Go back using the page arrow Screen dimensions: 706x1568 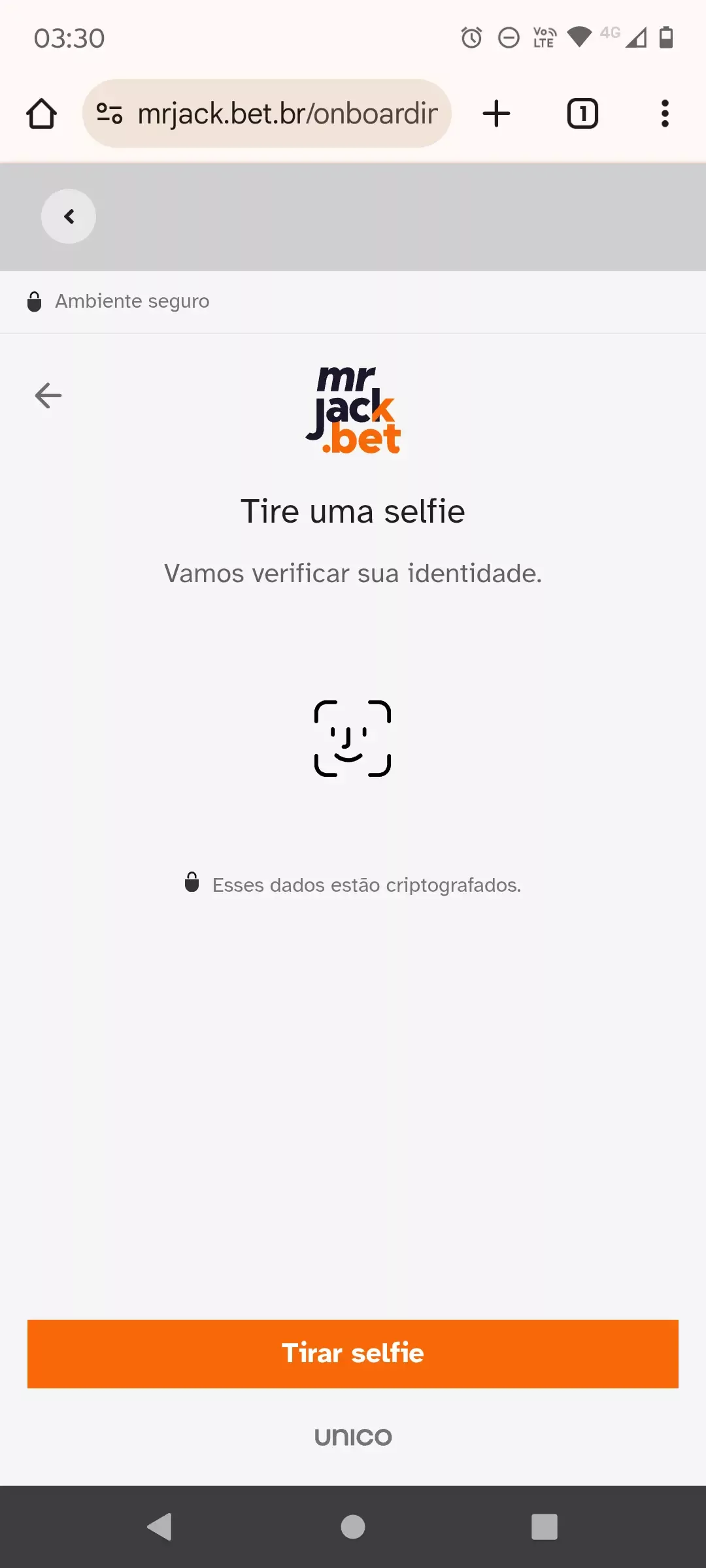47,395
